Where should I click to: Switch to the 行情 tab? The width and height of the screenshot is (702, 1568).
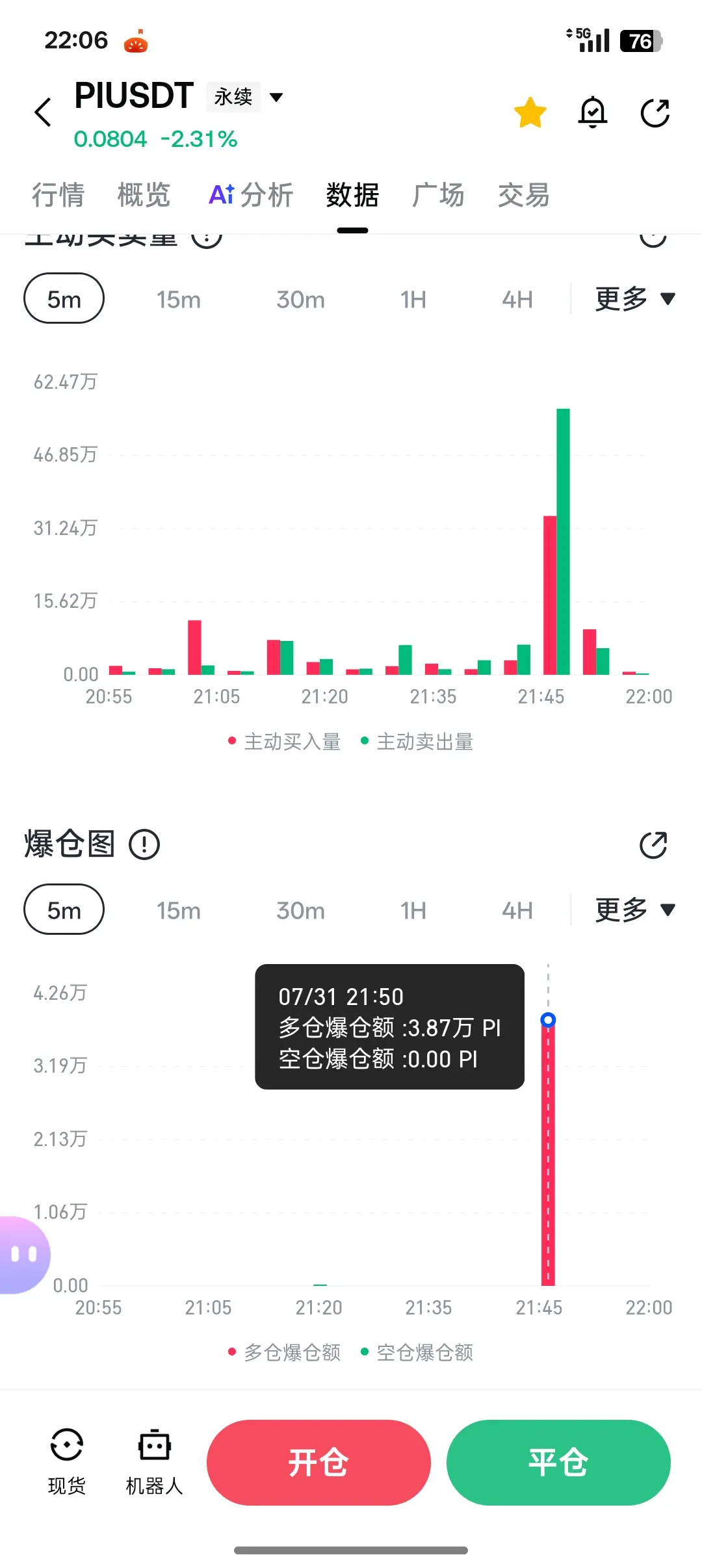(58, 194)
